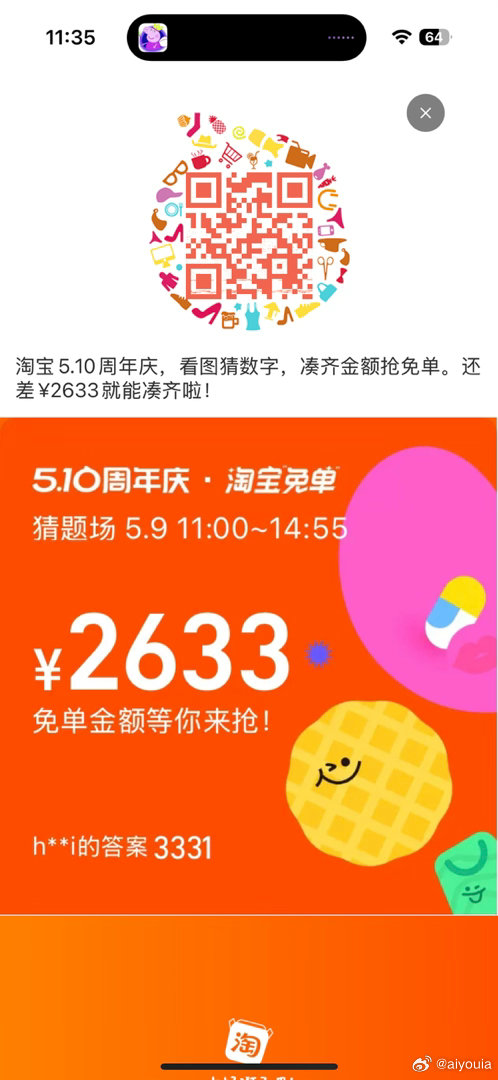Close the Taobao share poster preview
The height and width of the screenshot is (1080, 498).
(x=426, y=112)
